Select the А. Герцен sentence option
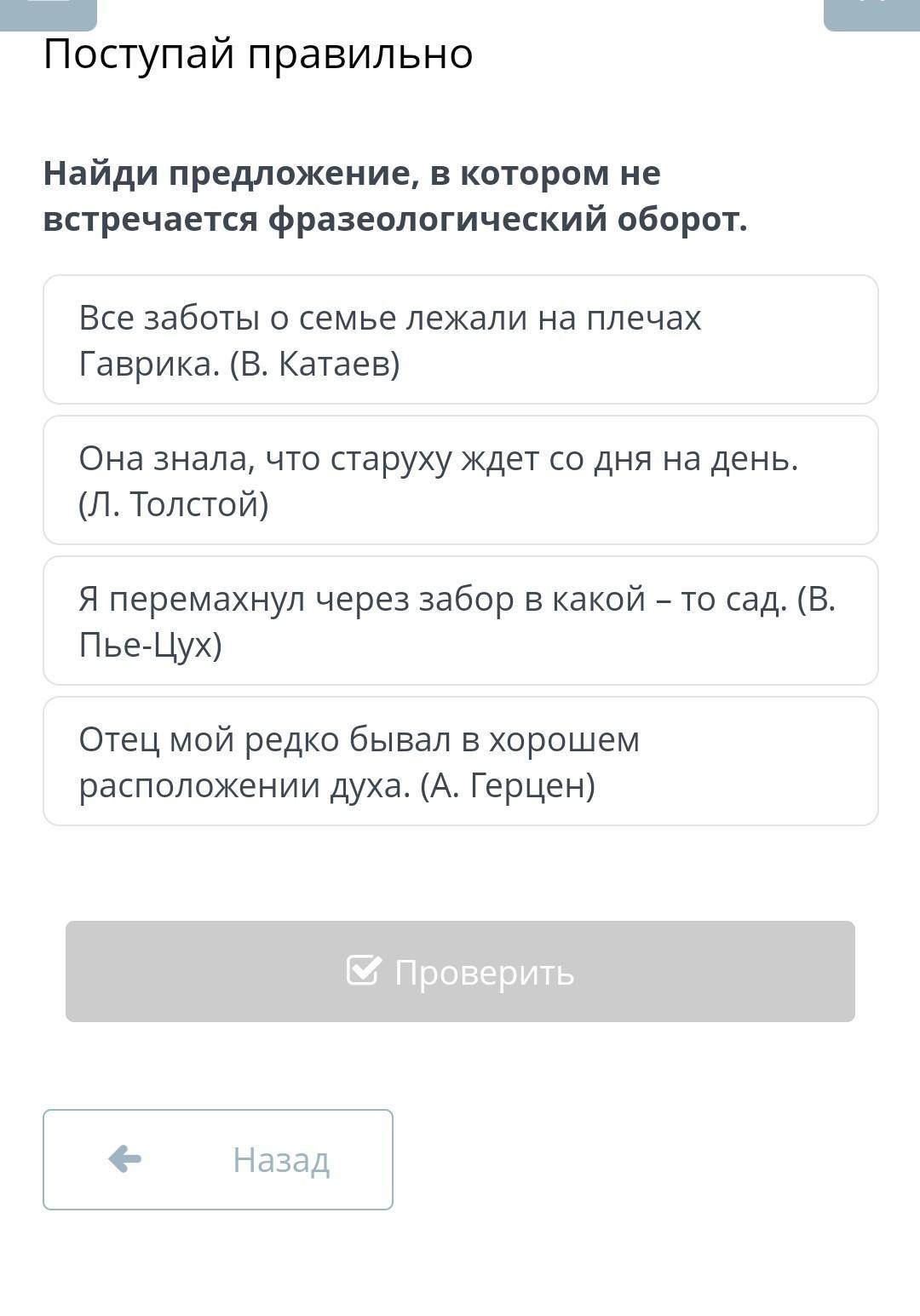920x1316 pixels. click(x=460, y=761)
